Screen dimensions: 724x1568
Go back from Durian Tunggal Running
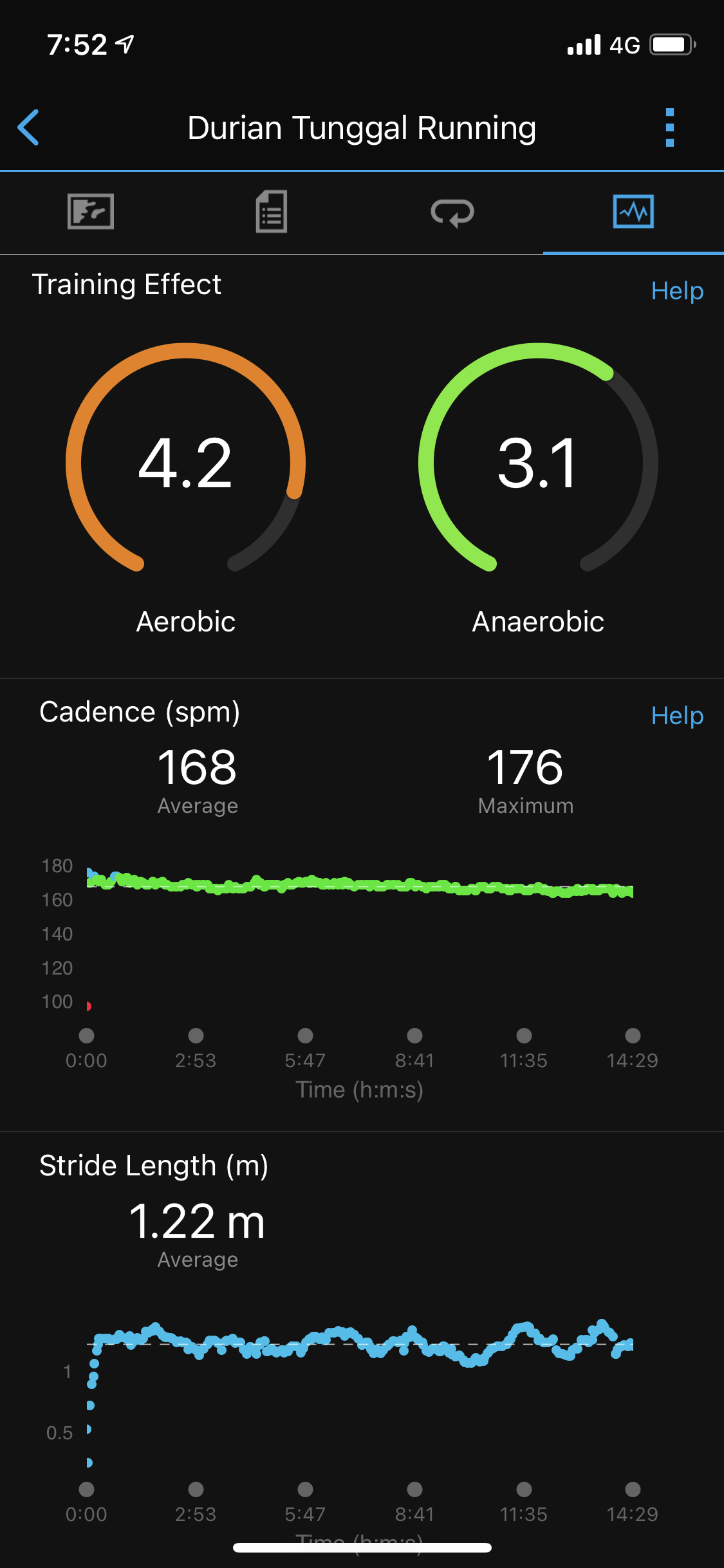29,127
